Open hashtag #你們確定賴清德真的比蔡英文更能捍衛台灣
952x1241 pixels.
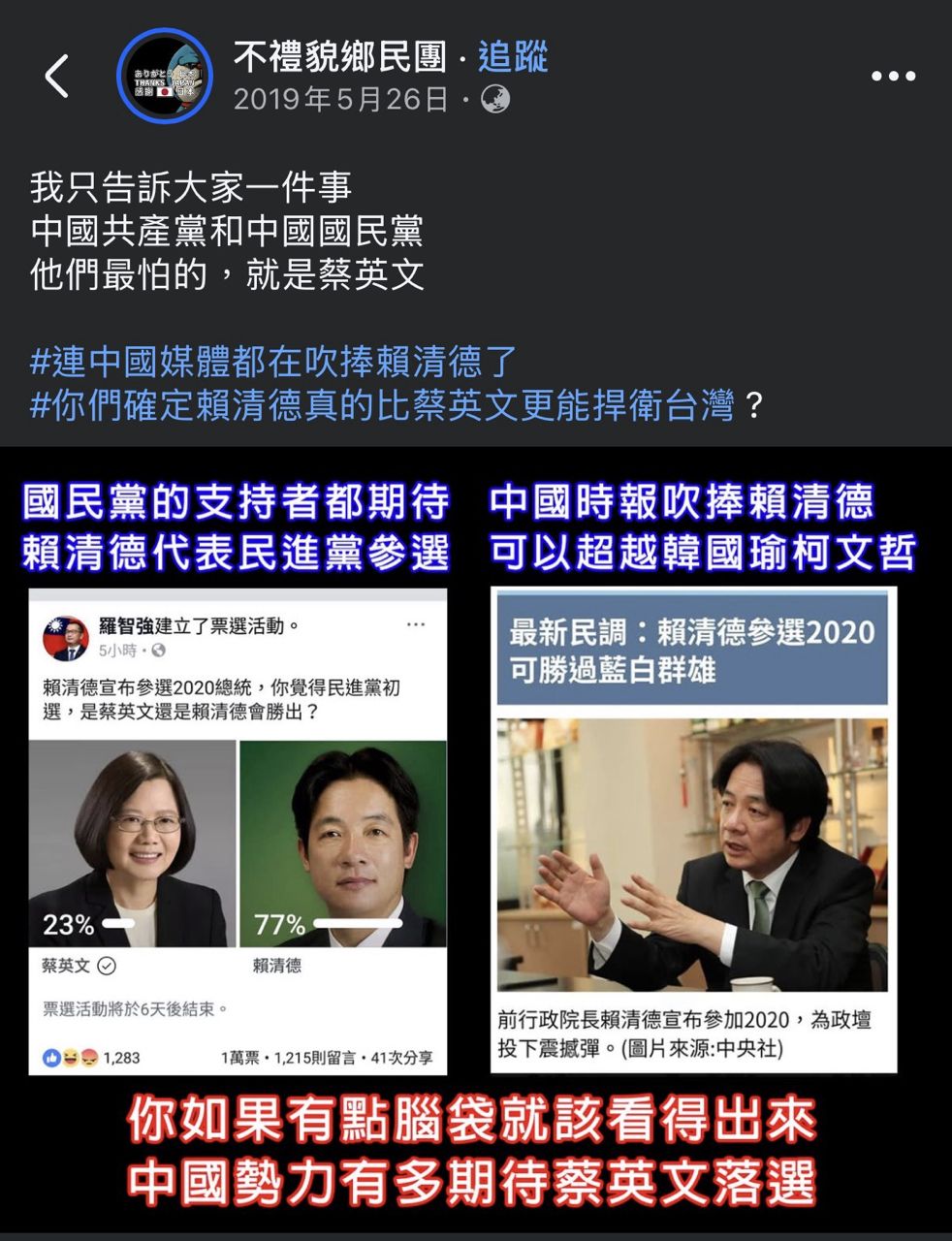point(383,405)
